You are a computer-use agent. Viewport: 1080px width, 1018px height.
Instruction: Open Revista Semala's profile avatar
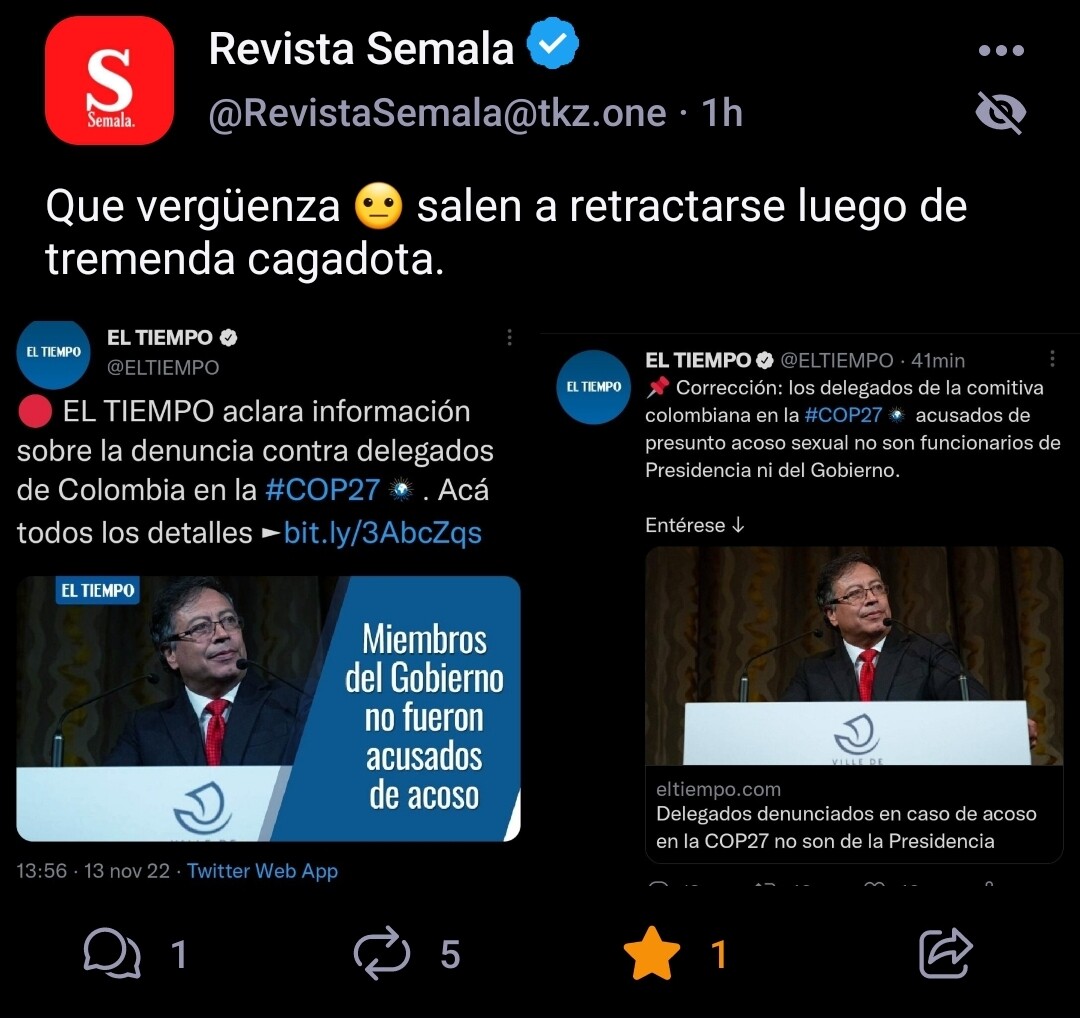109,80
